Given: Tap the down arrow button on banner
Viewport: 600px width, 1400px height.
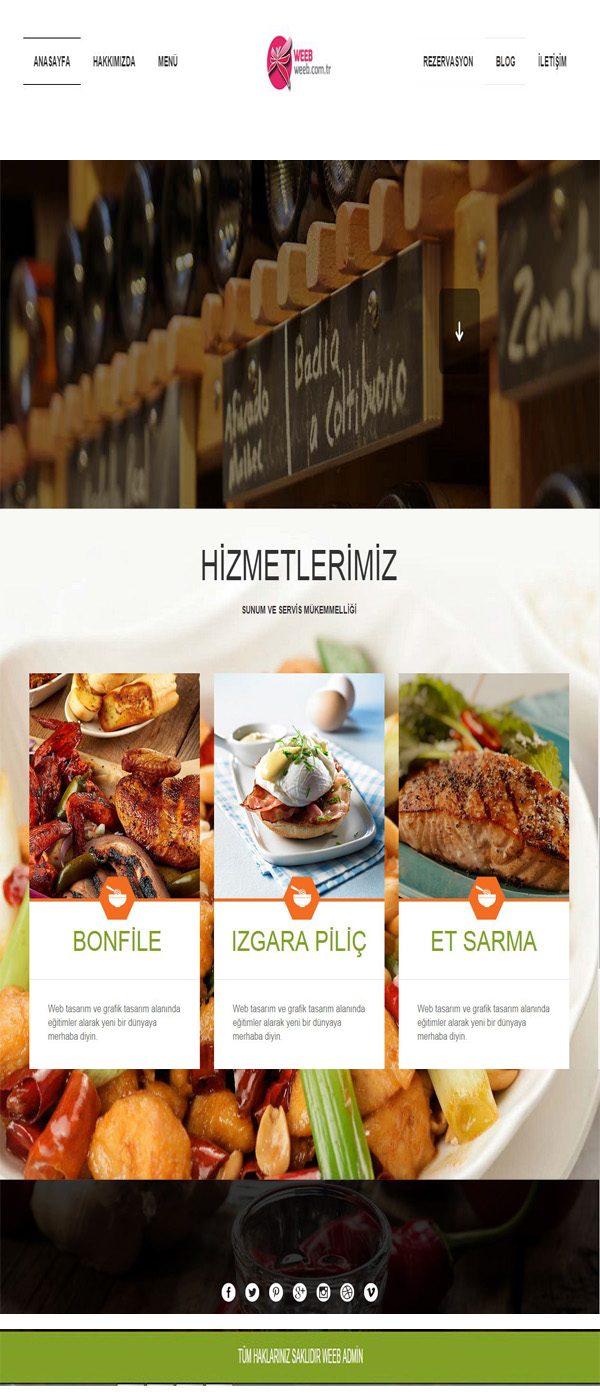Looking at the screenshot, I should click(x=460, y=332).
